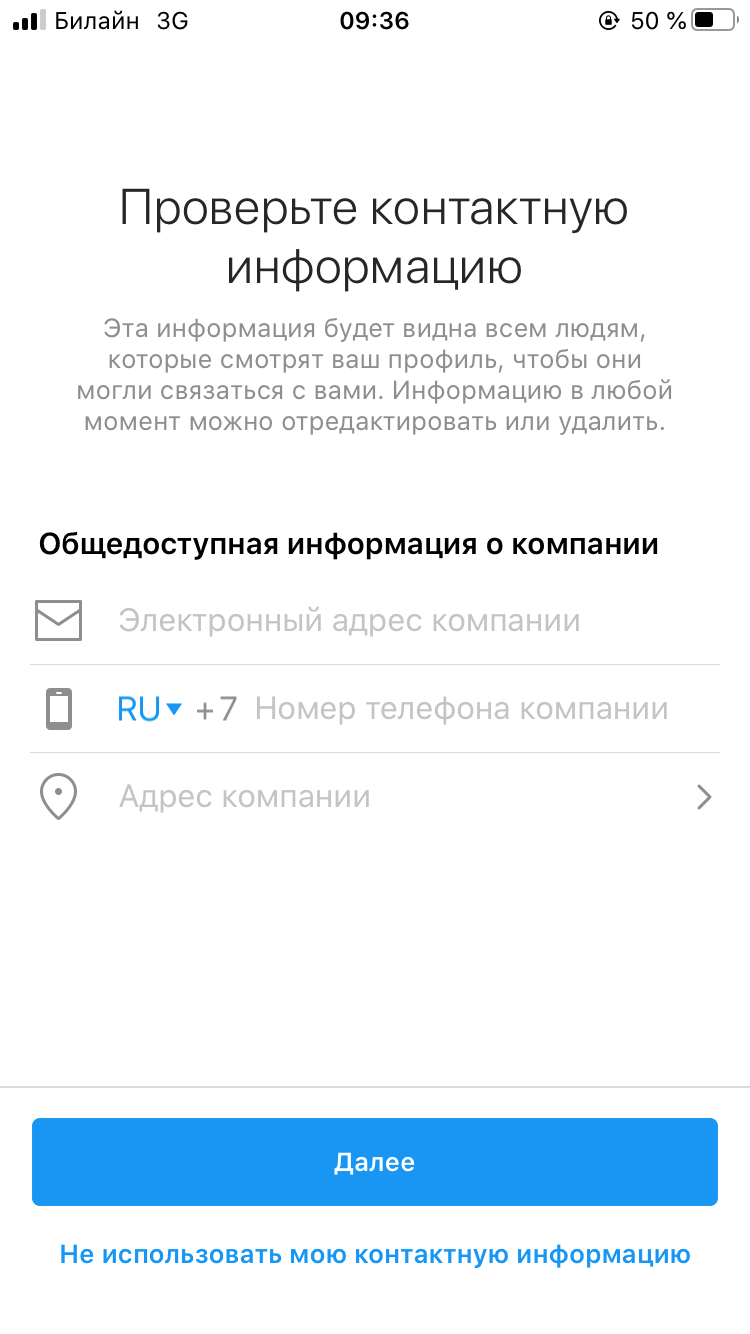Viewport: 750px width, 1334px height.
Task: Open the company address row
Action: (x=375, y=797)
